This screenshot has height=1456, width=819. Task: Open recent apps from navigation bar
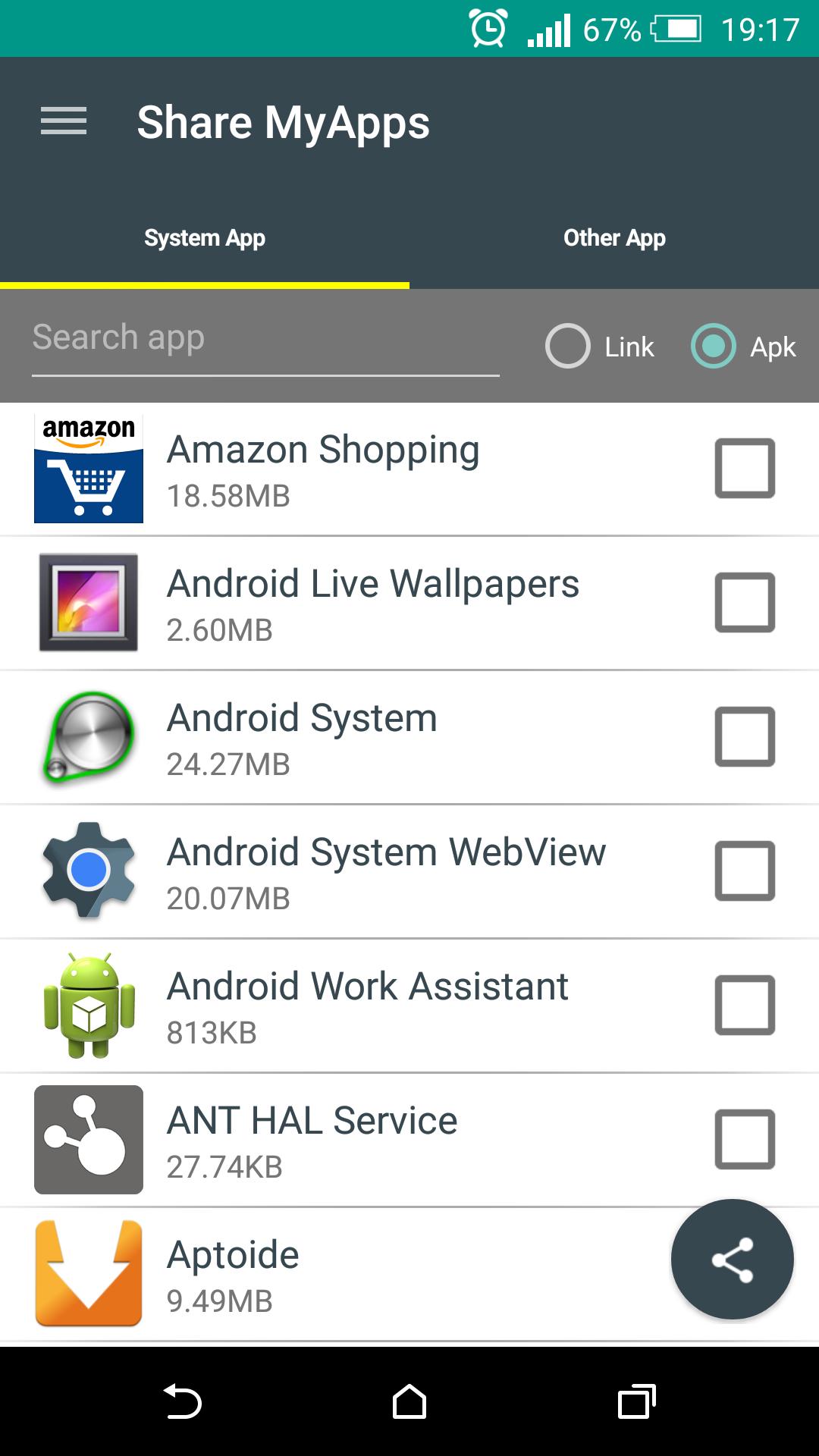[636, 1401]
